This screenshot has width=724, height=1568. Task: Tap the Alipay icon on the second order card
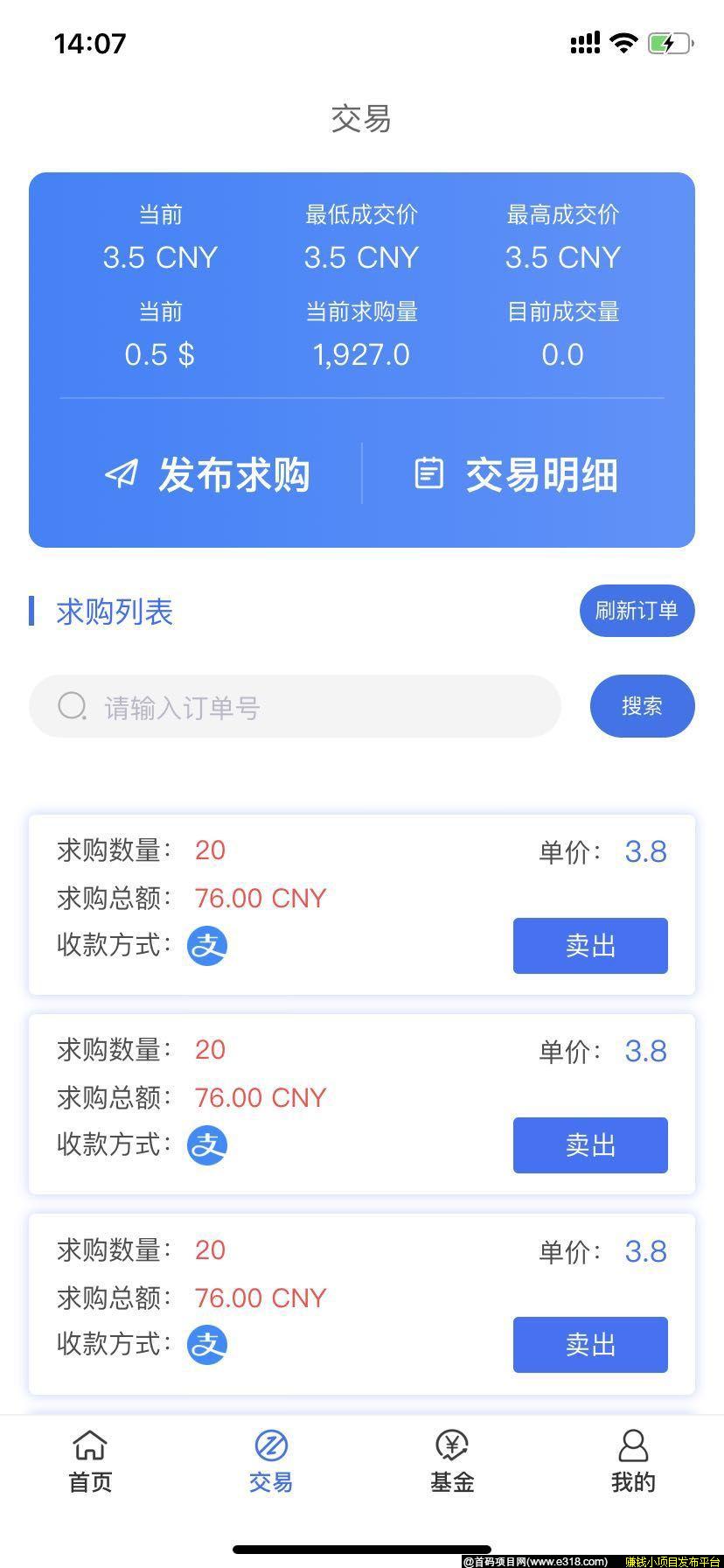206,1145
